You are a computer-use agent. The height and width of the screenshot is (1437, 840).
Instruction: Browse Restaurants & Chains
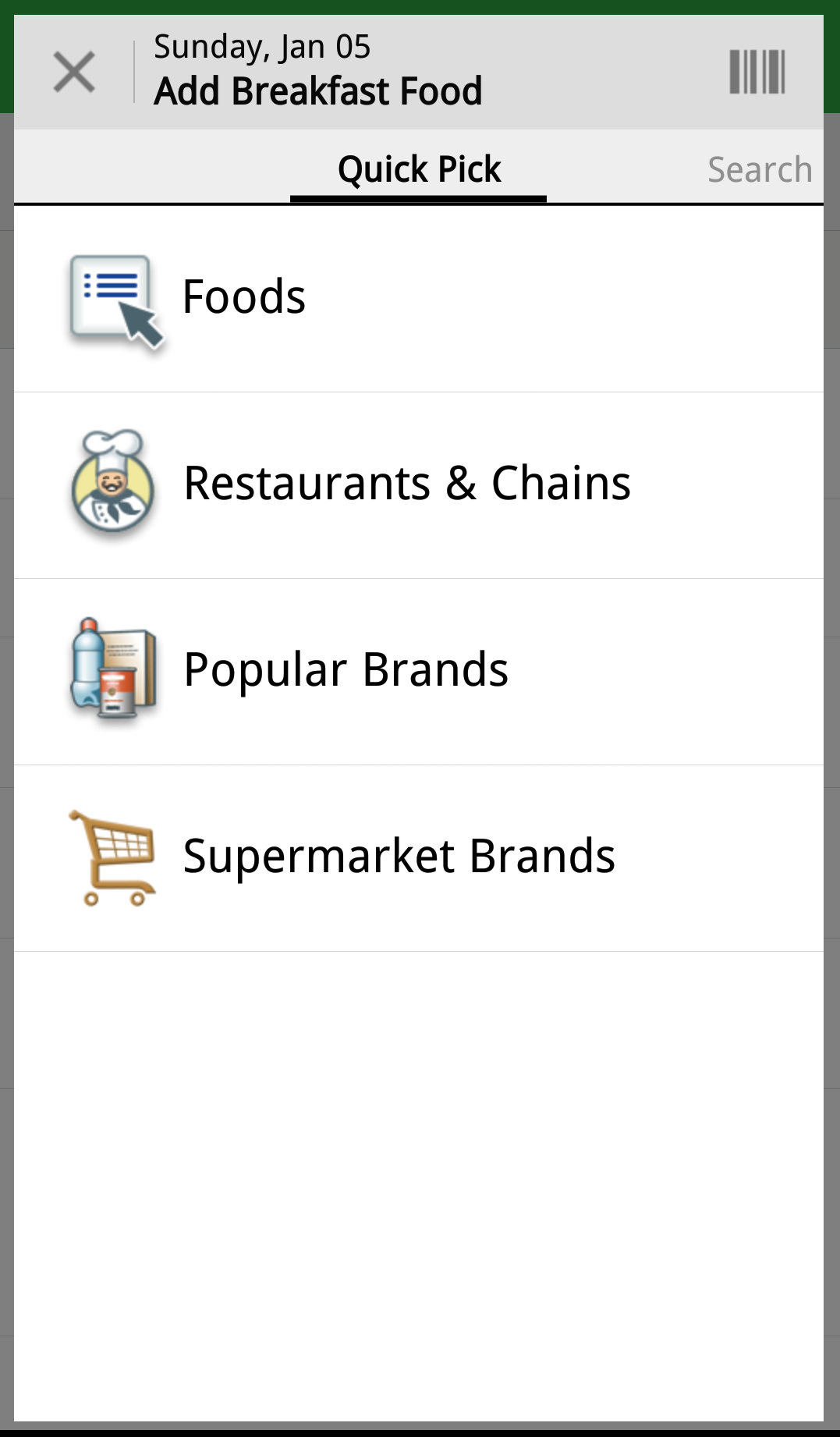[x=419, y=484]
